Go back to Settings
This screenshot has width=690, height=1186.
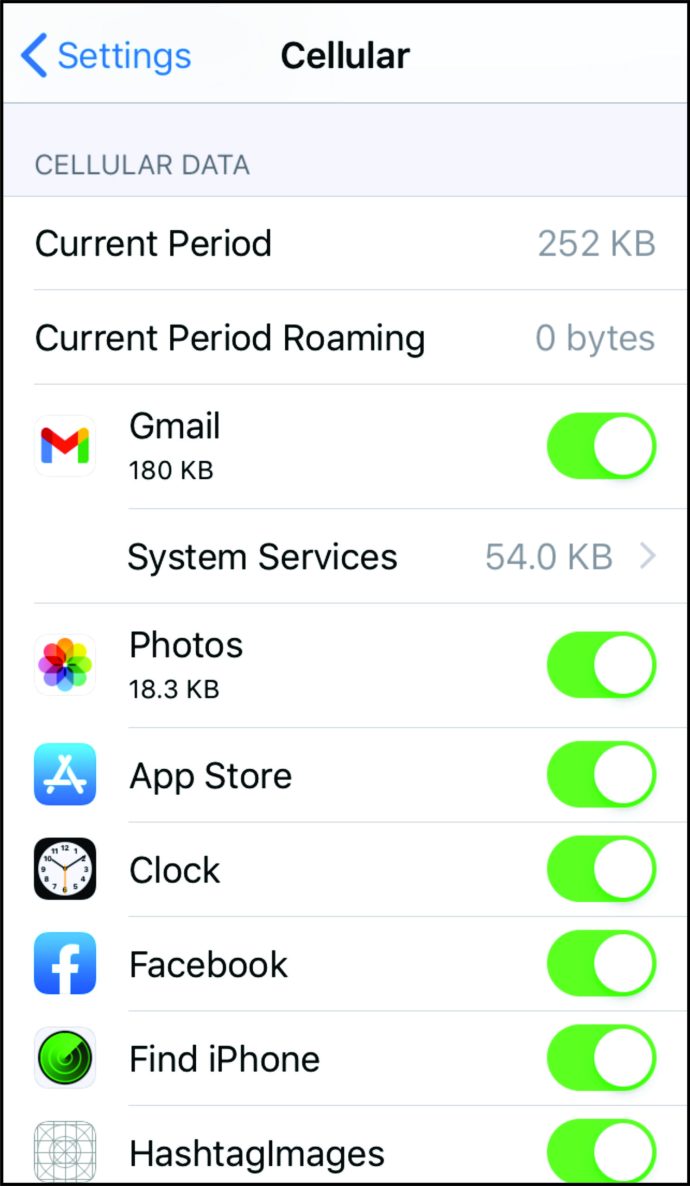pyautogui.click(x=106, y=56)
